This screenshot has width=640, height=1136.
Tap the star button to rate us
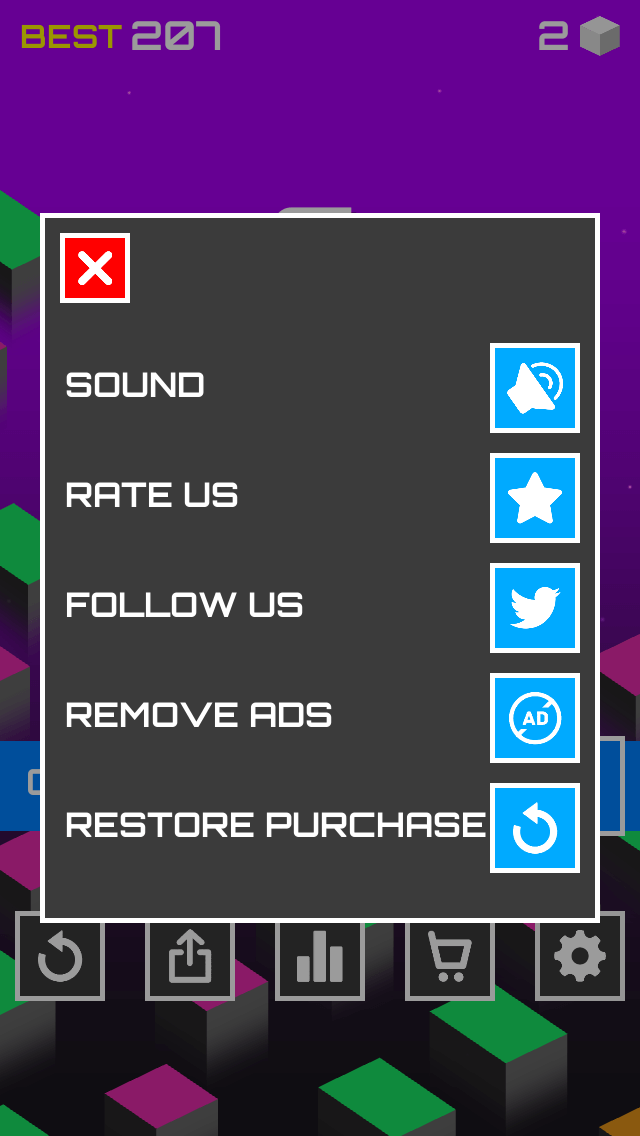(535, 498)
